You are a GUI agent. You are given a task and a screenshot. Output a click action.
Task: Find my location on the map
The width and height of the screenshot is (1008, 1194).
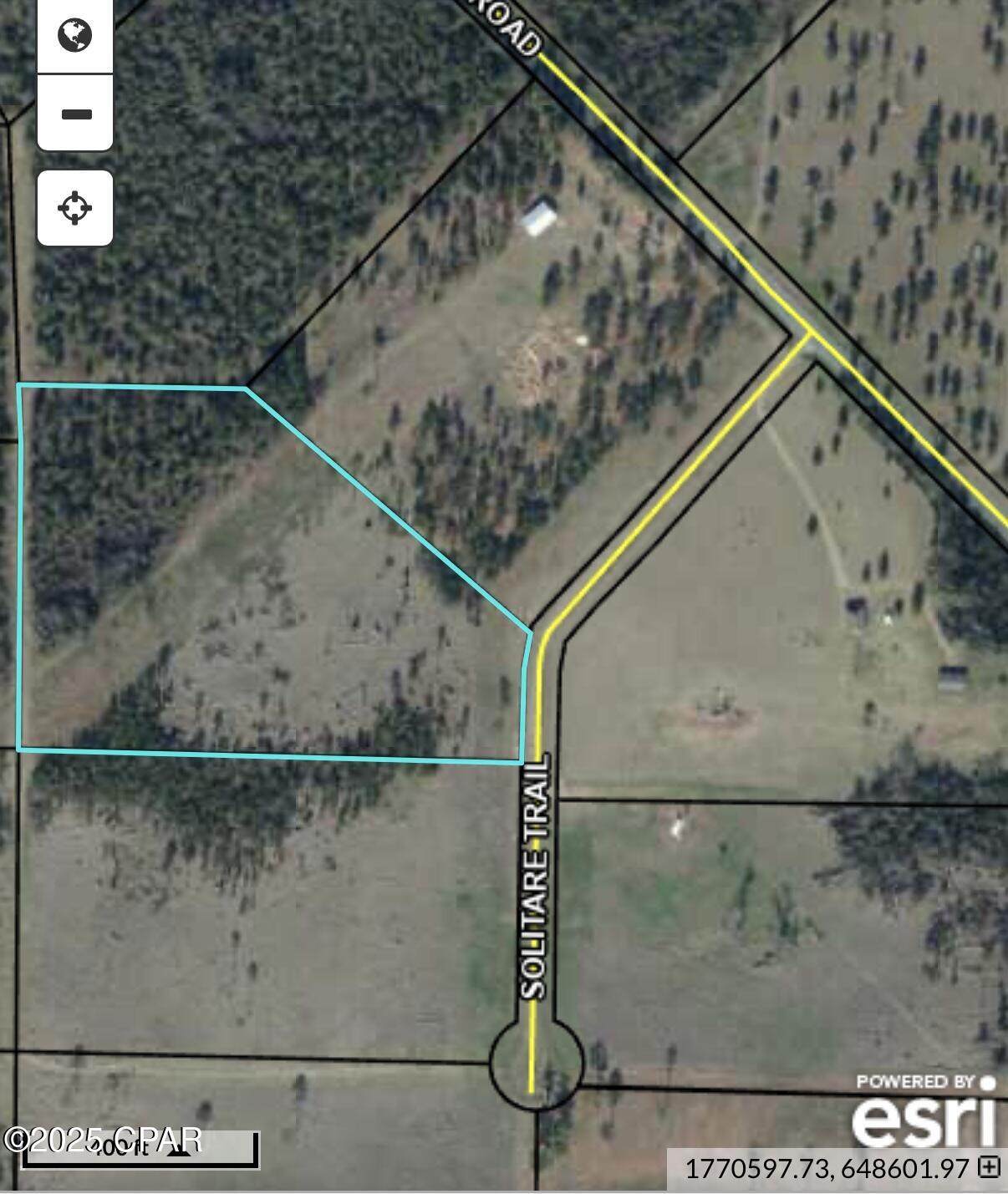coord(75,207)
